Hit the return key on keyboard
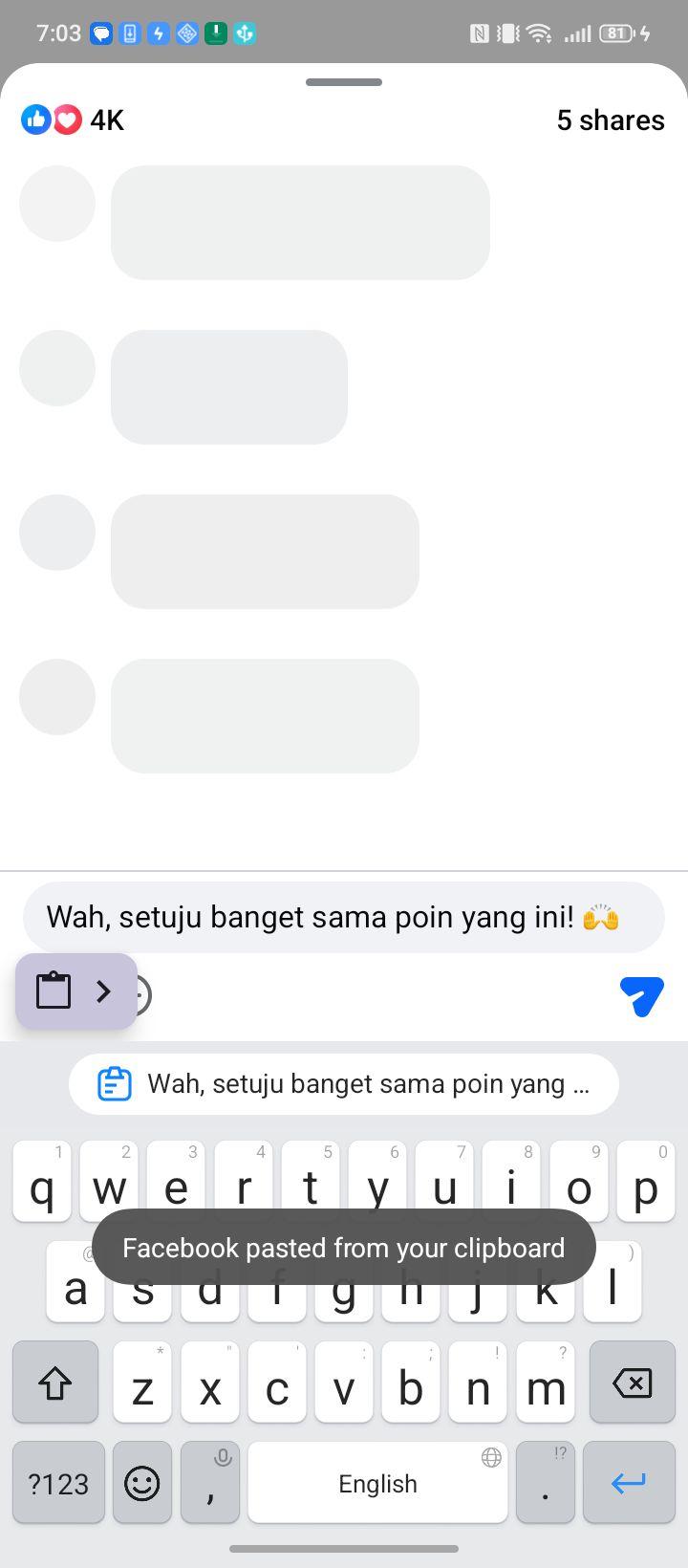Viewport: 688px width, 1568px height. [629, 1483]
